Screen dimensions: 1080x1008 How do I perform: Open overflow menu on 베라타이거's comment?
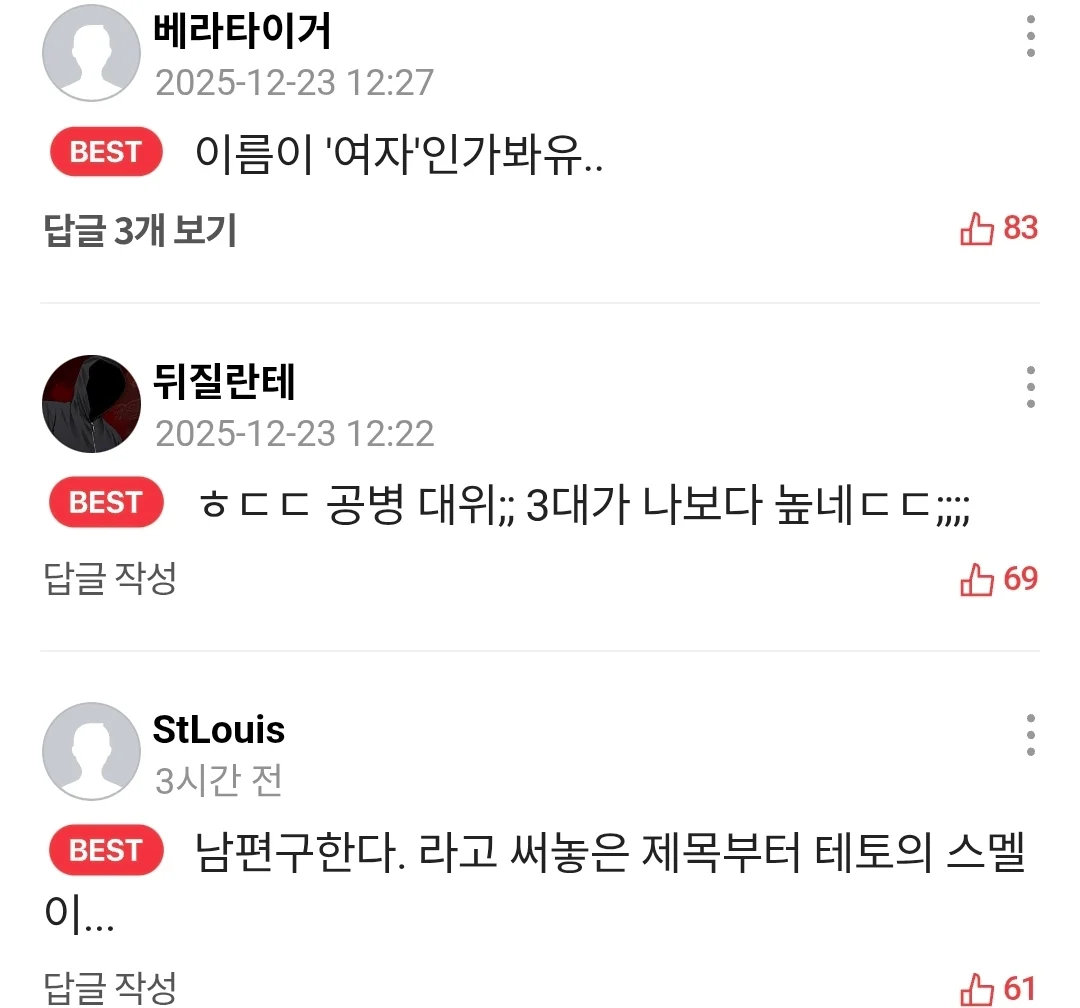[x=1030, y=37]
